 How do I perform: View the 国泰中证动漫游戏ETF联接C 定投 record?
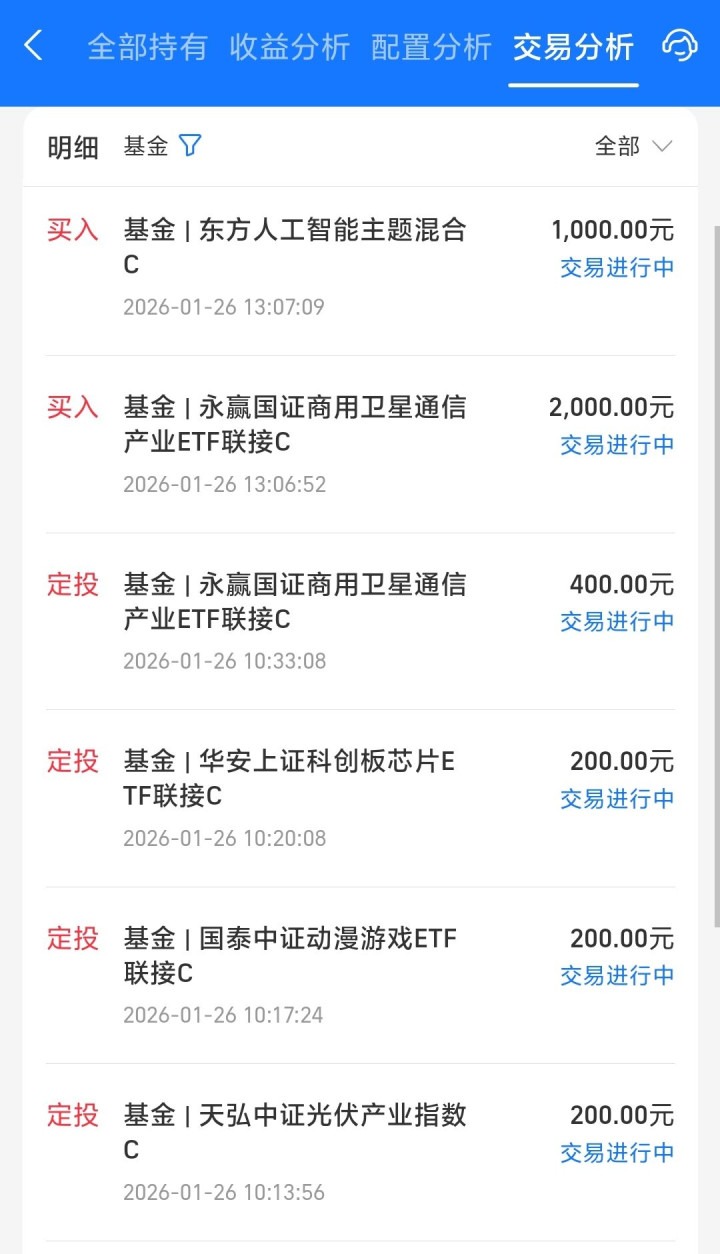pos(360,975)
